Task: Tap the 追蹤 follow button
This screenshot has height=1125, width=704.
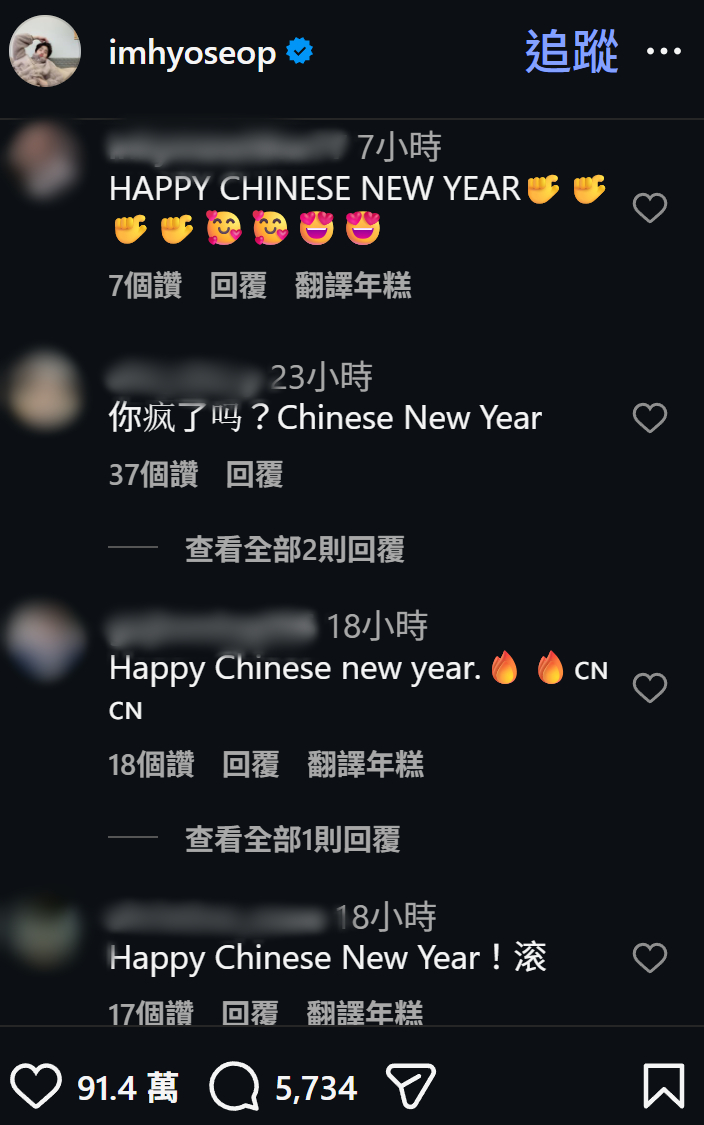Action: point(571,52)
